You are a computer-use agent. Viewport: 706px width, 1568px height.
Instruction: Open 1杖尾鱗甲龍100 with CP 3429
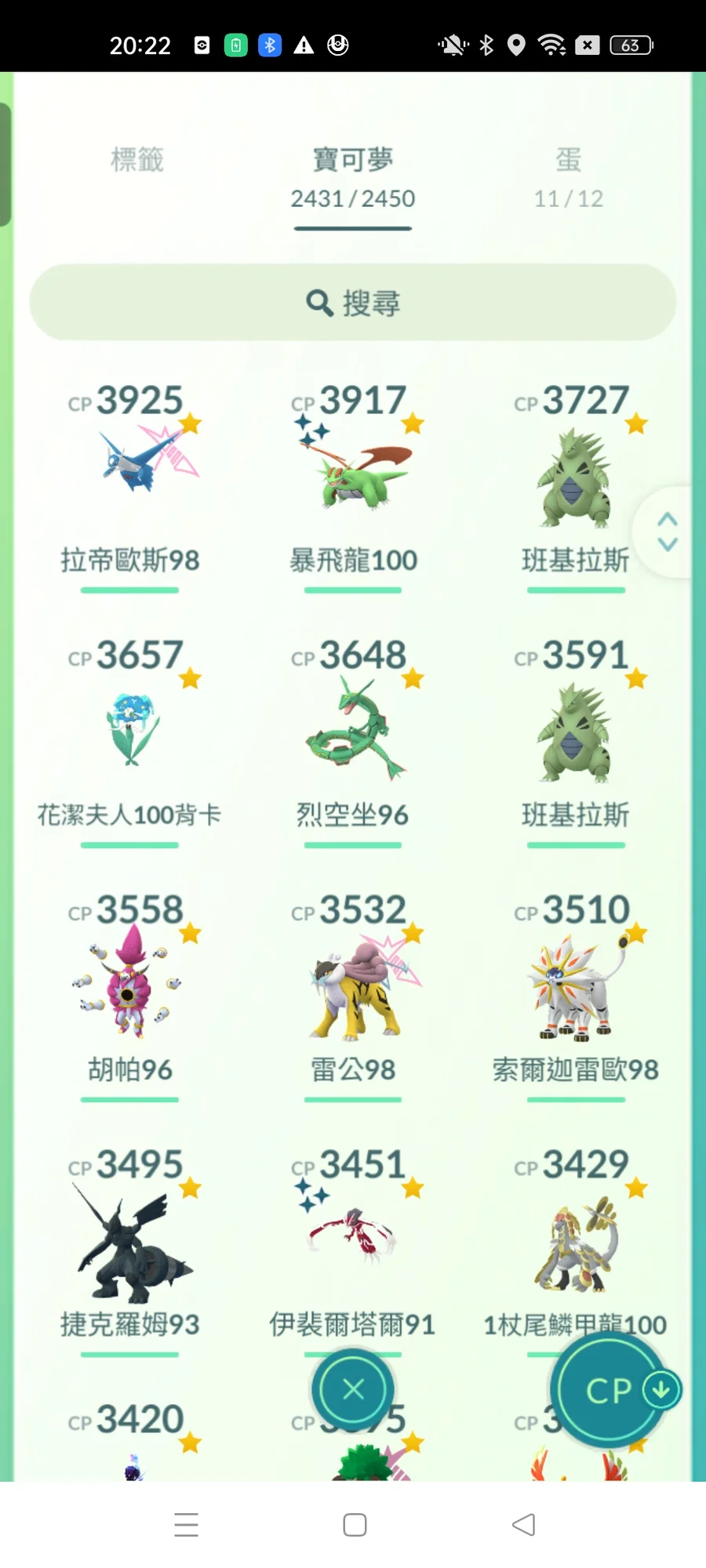point(574,1243)
